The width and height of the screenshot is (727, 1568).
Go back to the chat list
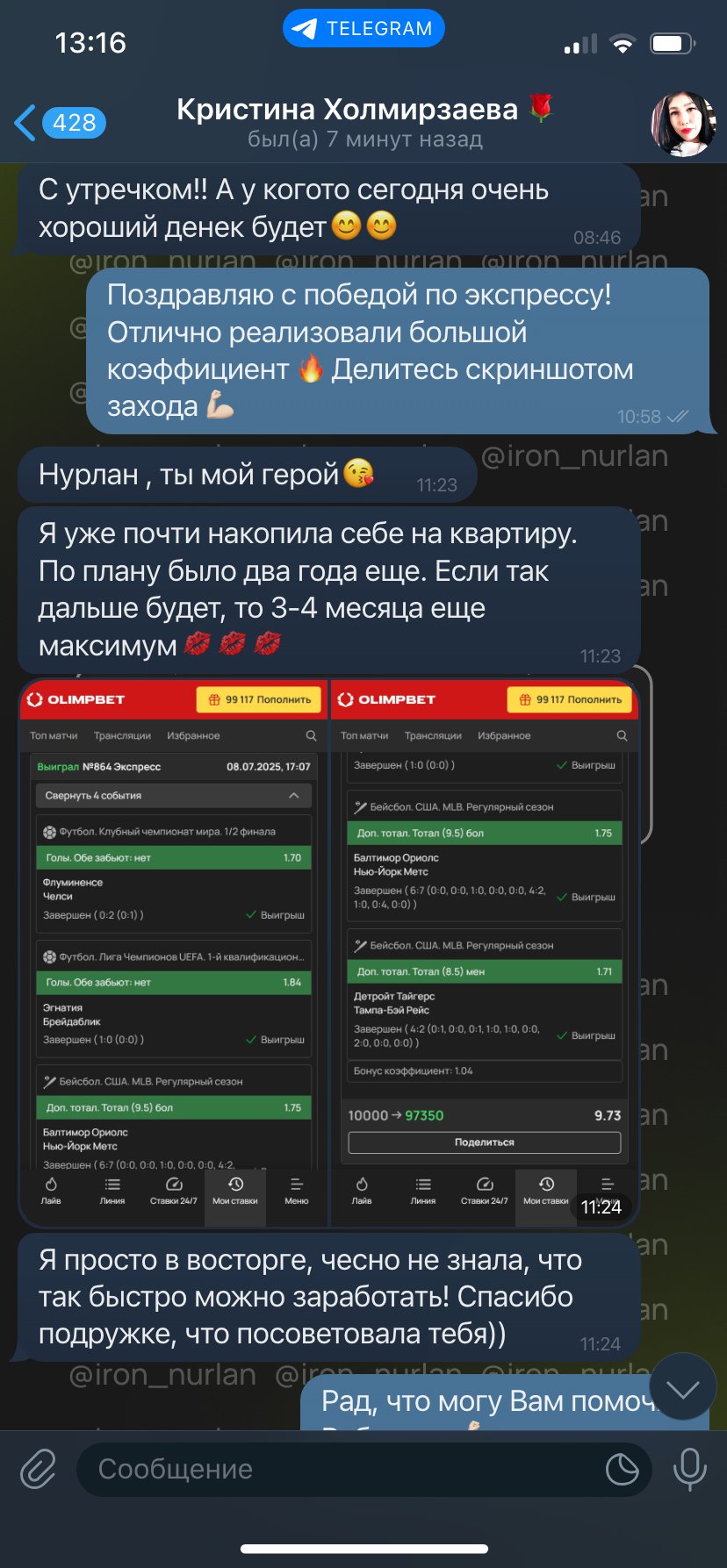[60, 123]
